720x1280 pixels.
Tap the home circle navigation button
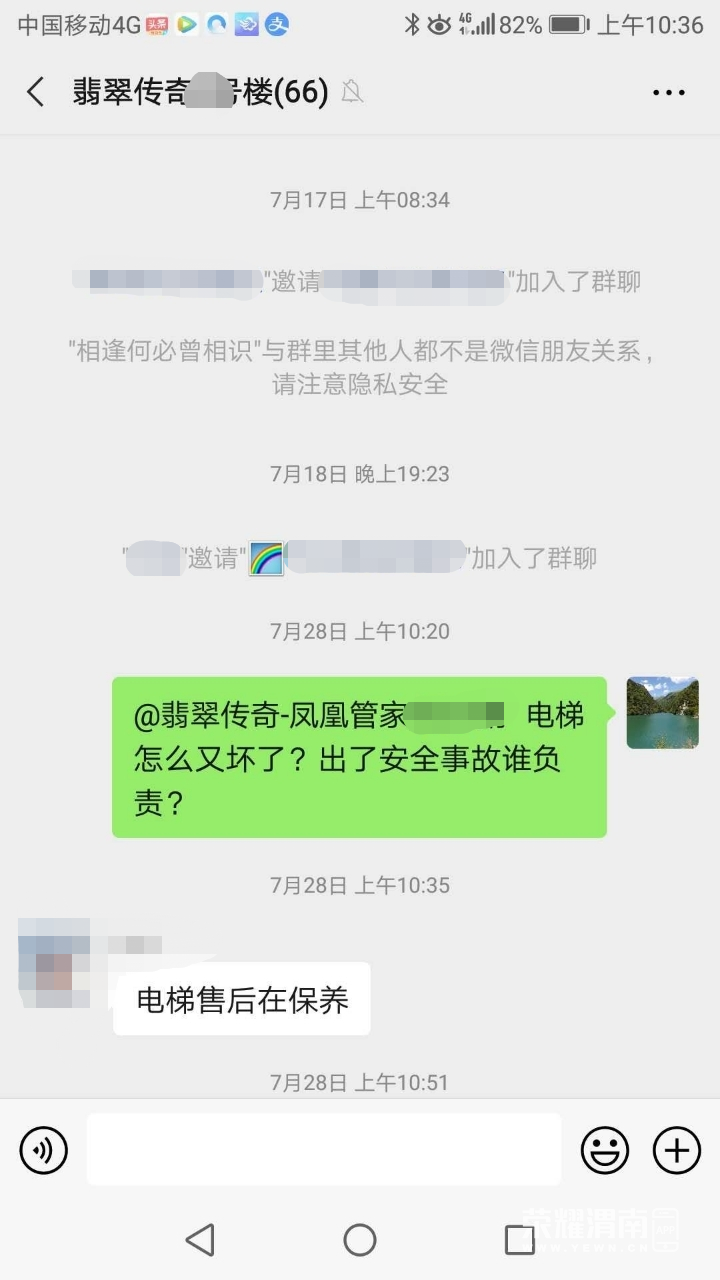point(359,1238)
